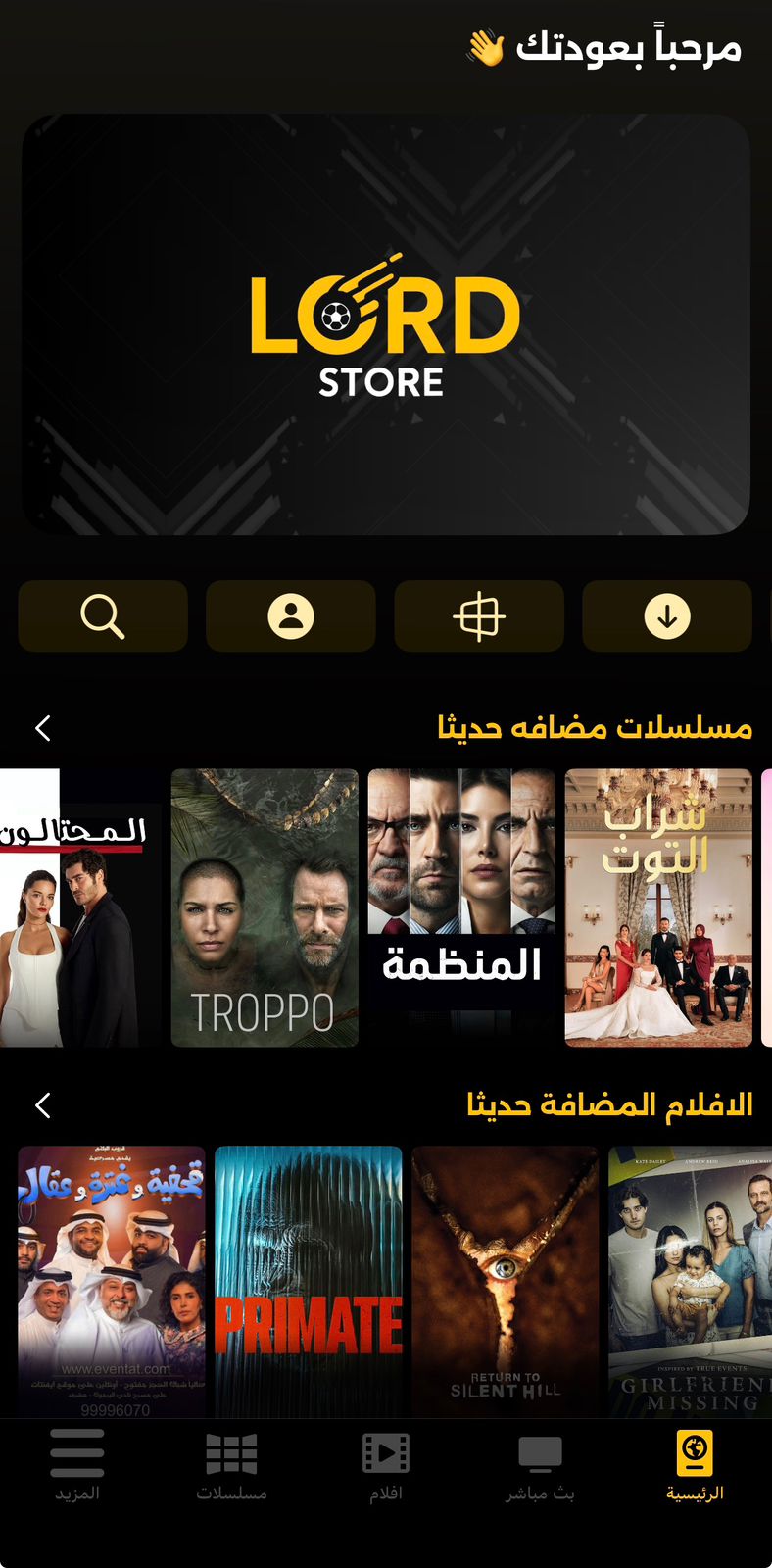This screenshot has width=772, height=1568.
Task: Open the eventat.com Arabic comedy movie poster
Action: [x=112, y=1282]
